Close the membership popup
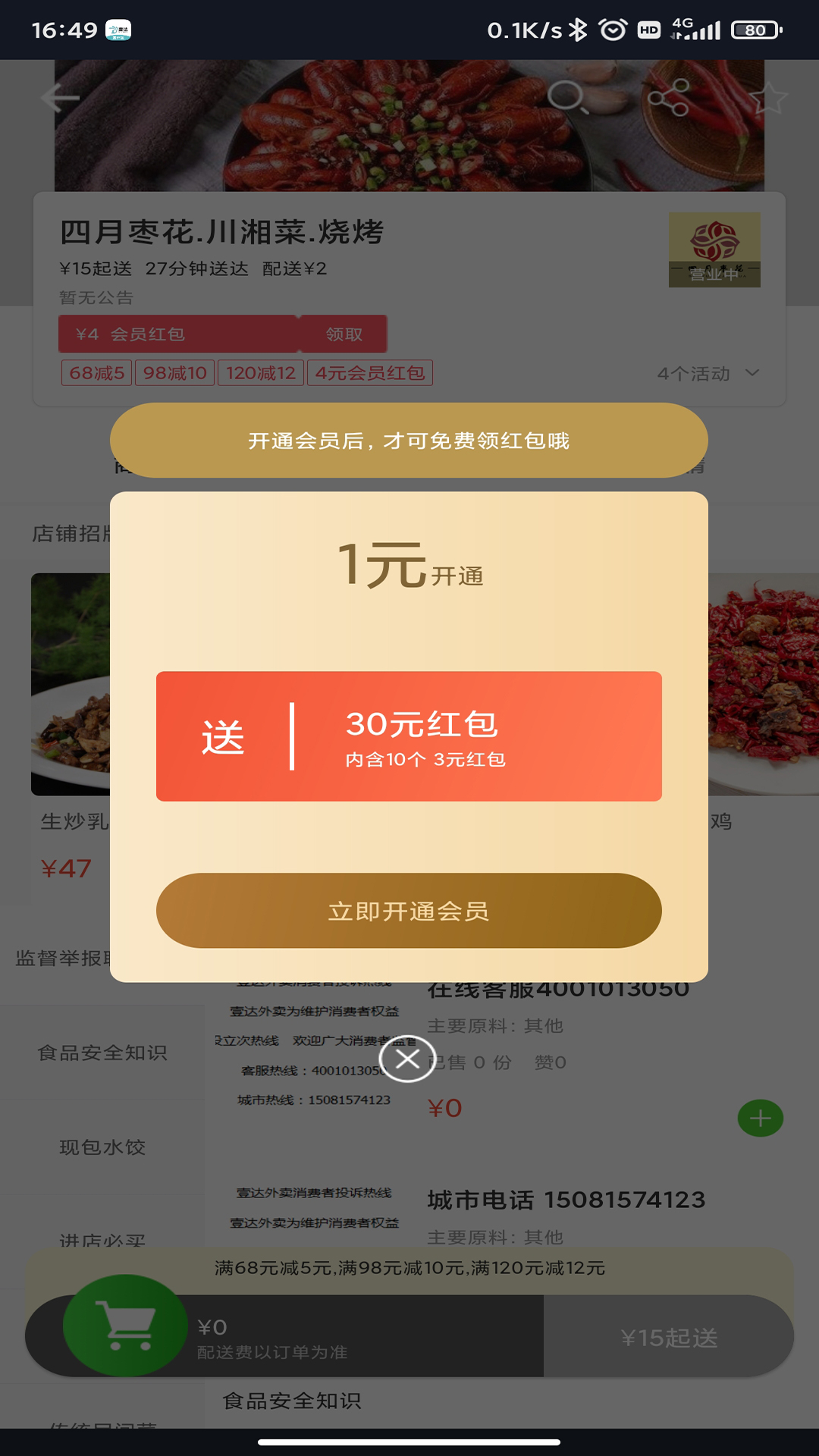 (x=408, y=1059)
